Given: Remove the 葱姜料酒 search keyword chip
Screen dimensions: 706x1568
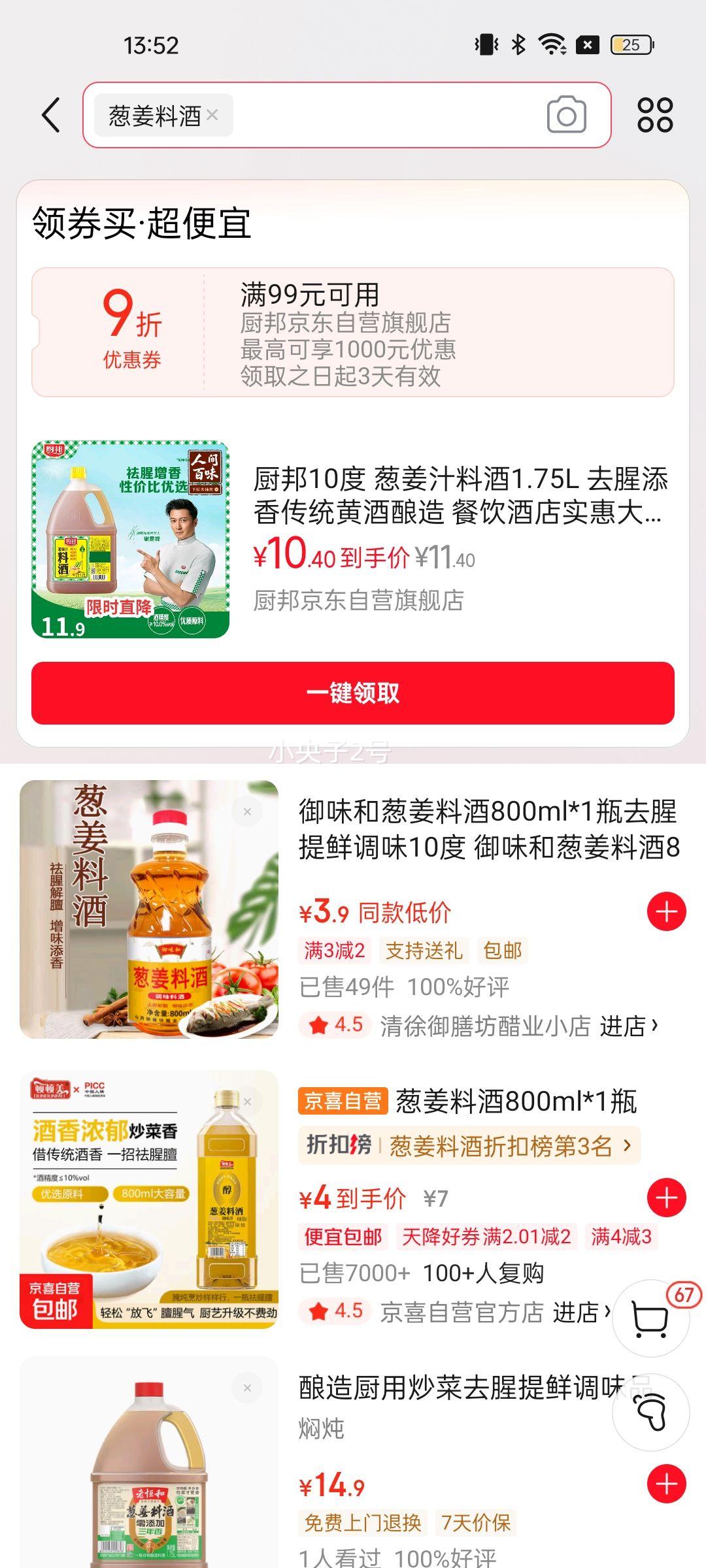Looking at the screenshot, I should (x=212, y=115).
